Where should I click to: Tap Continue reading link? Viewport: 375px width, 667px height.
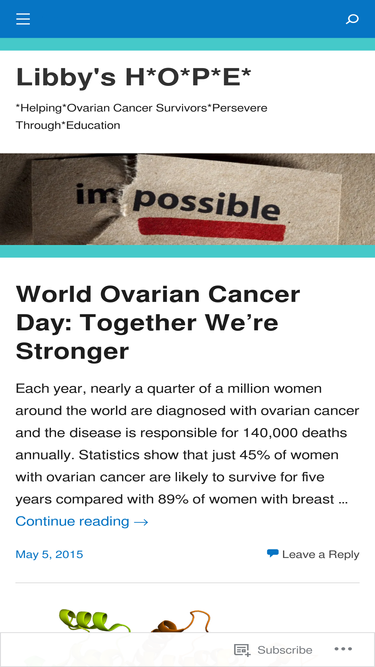click(x=82, y=521)
